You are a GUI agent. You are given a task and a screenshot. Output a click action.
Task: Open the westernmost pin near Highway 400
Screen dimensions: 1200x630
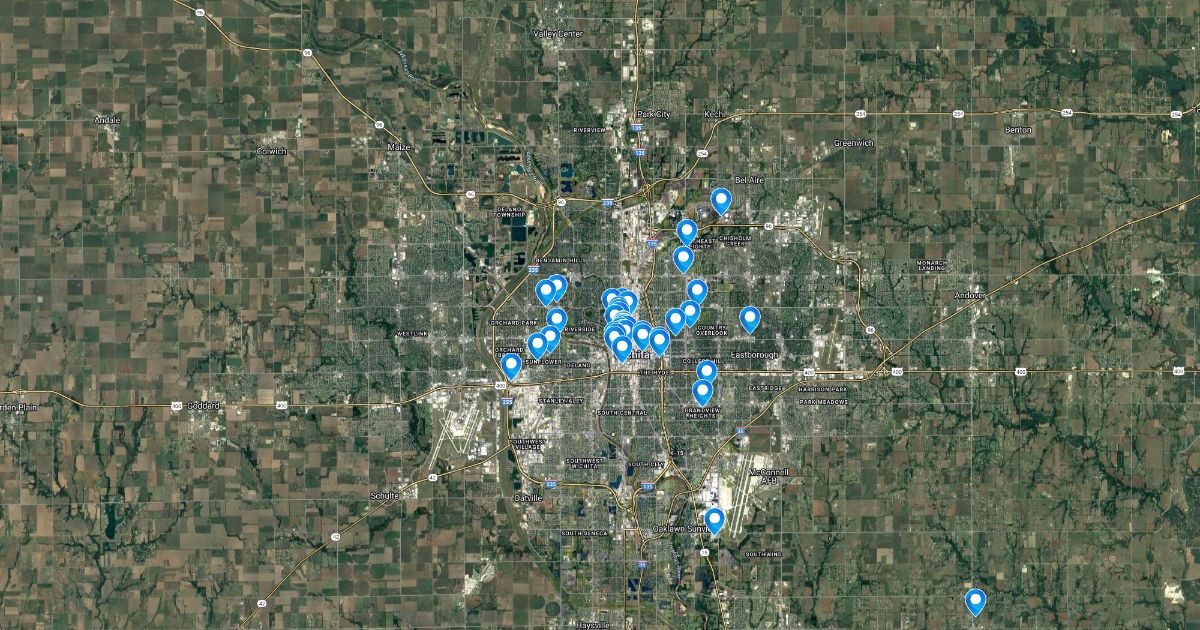(x=511, y=366)
